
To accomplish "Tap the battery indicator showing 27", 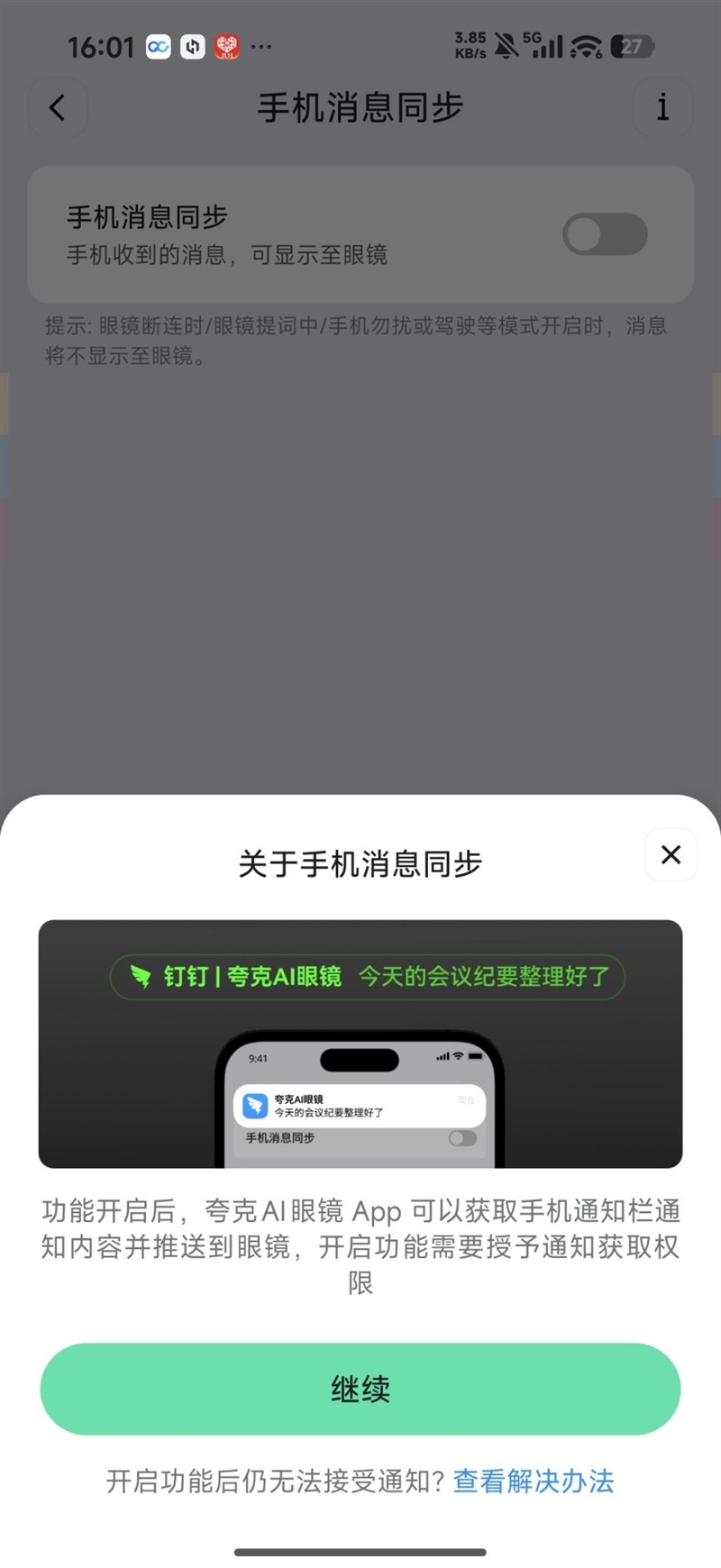I will [633, 45].
